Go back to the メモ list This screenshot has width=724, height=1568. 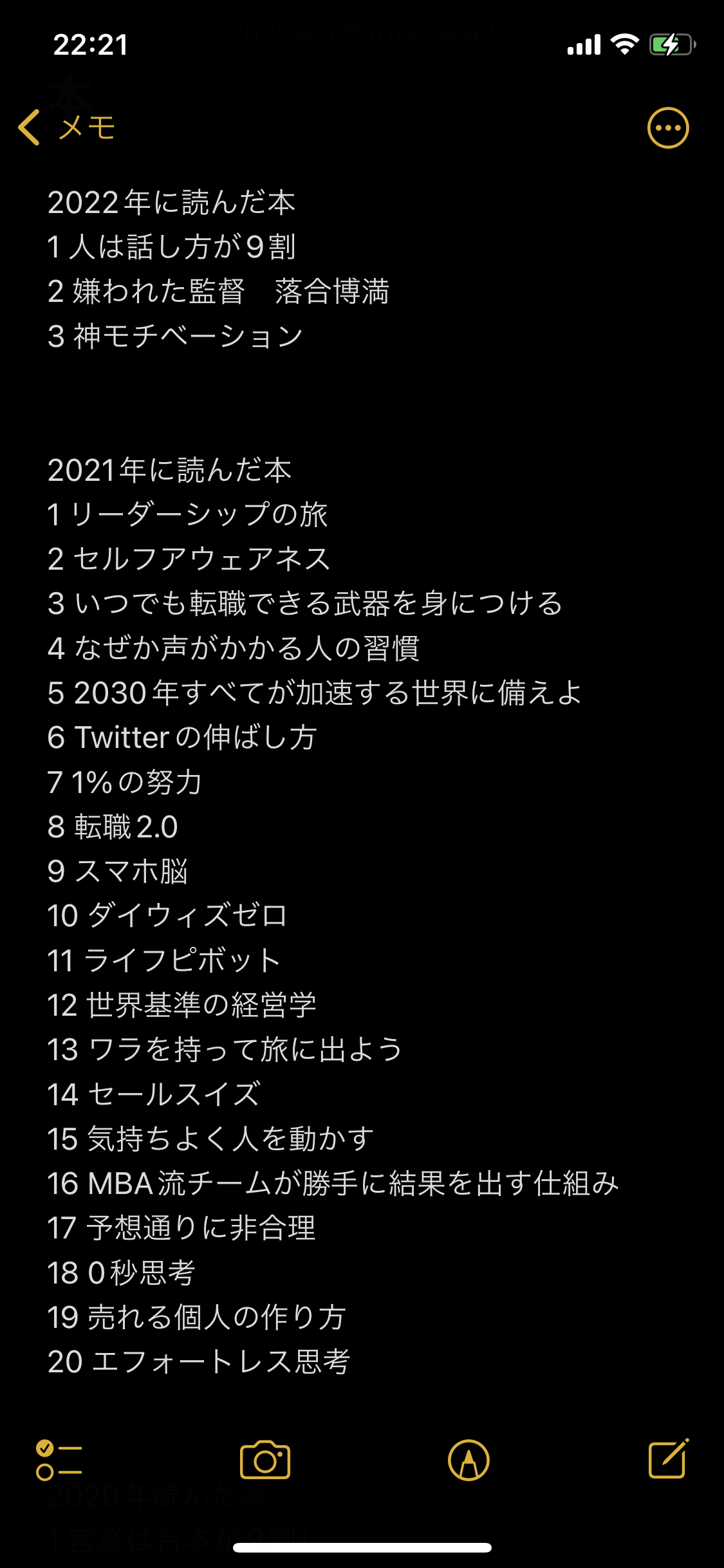67,127
